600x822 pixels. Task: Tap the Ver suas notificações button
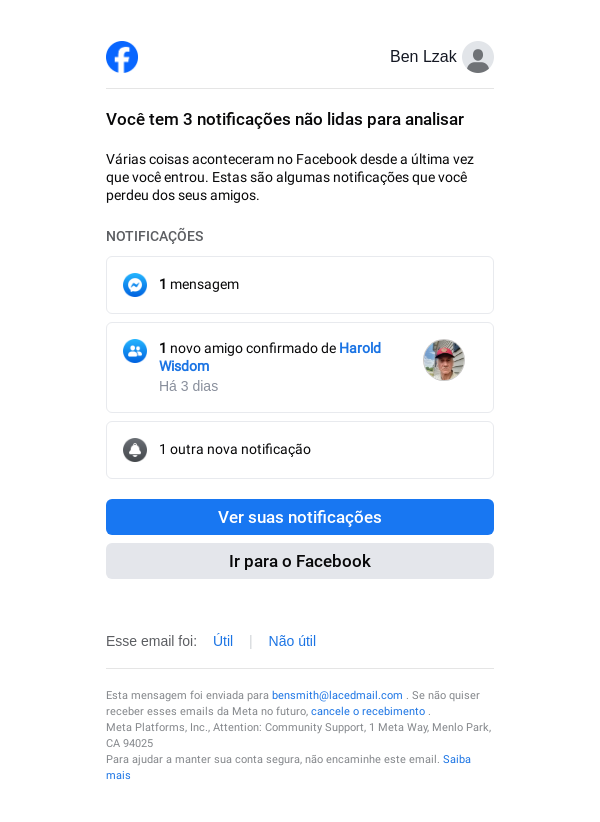click(x=299, y=517)
